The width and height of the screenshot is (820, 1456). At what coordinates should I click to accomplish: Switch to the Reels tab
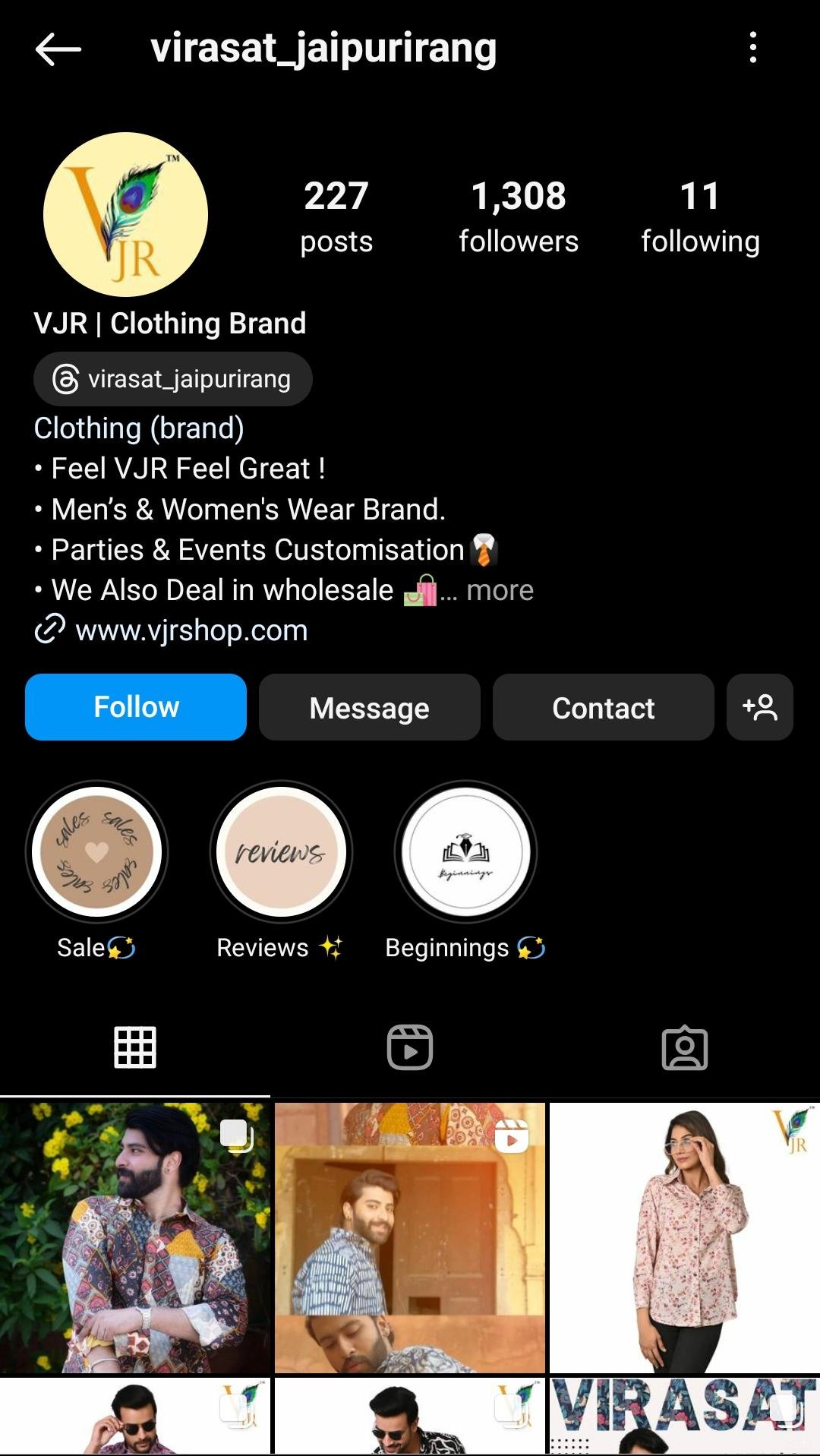point(410,1047)
